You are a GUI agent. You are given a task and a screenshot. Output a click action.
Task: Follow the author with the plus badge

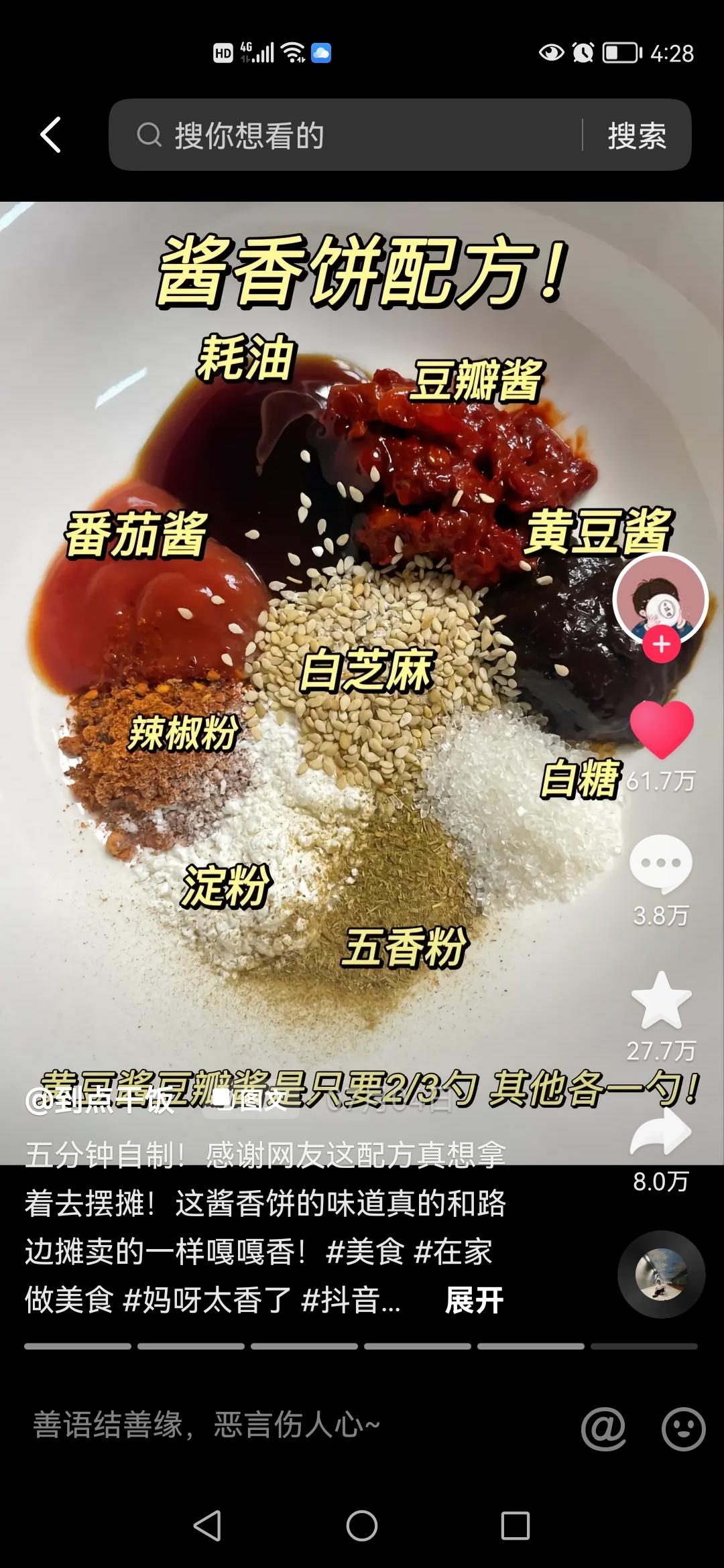[662, 645]
